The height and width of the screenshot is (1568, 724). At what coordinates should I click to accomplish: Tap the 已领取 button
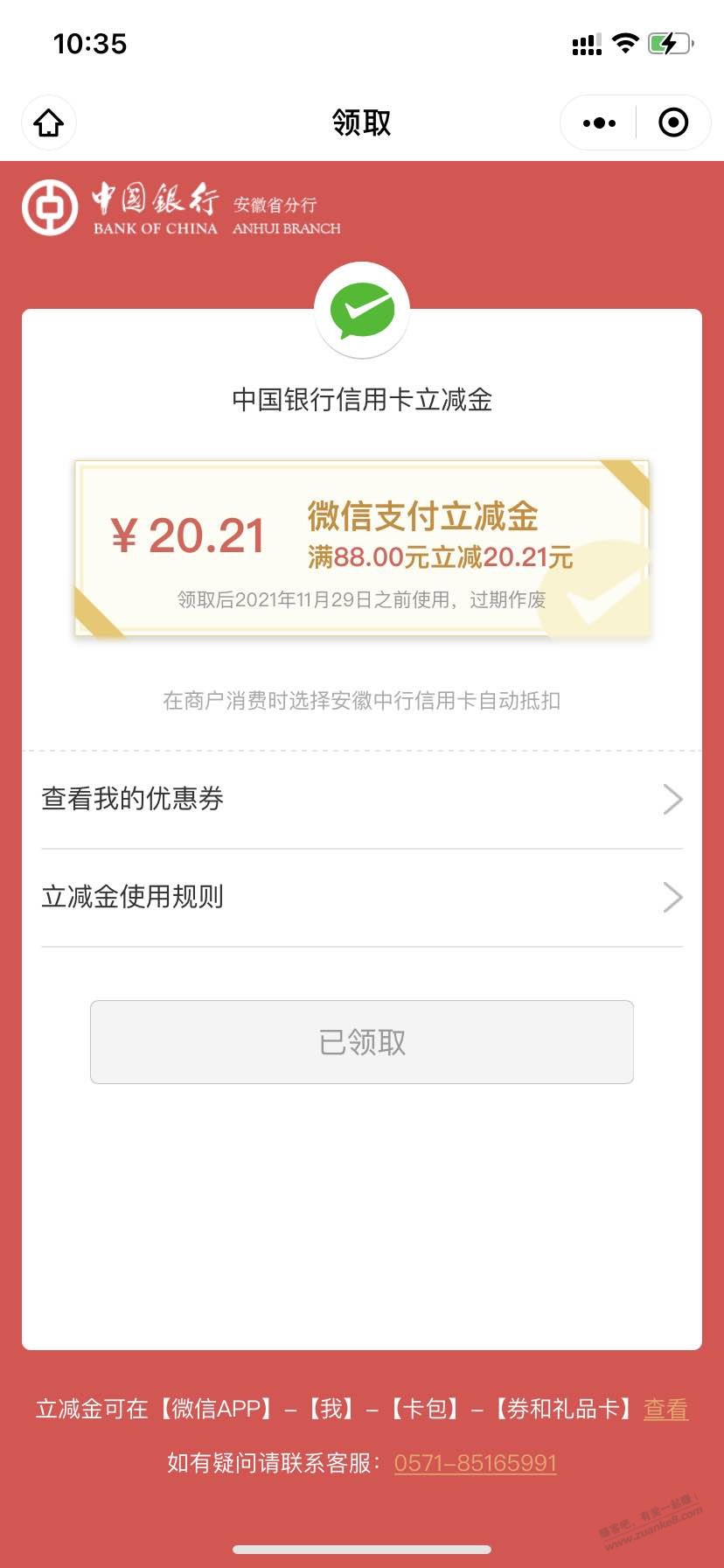coord(362,1042)
